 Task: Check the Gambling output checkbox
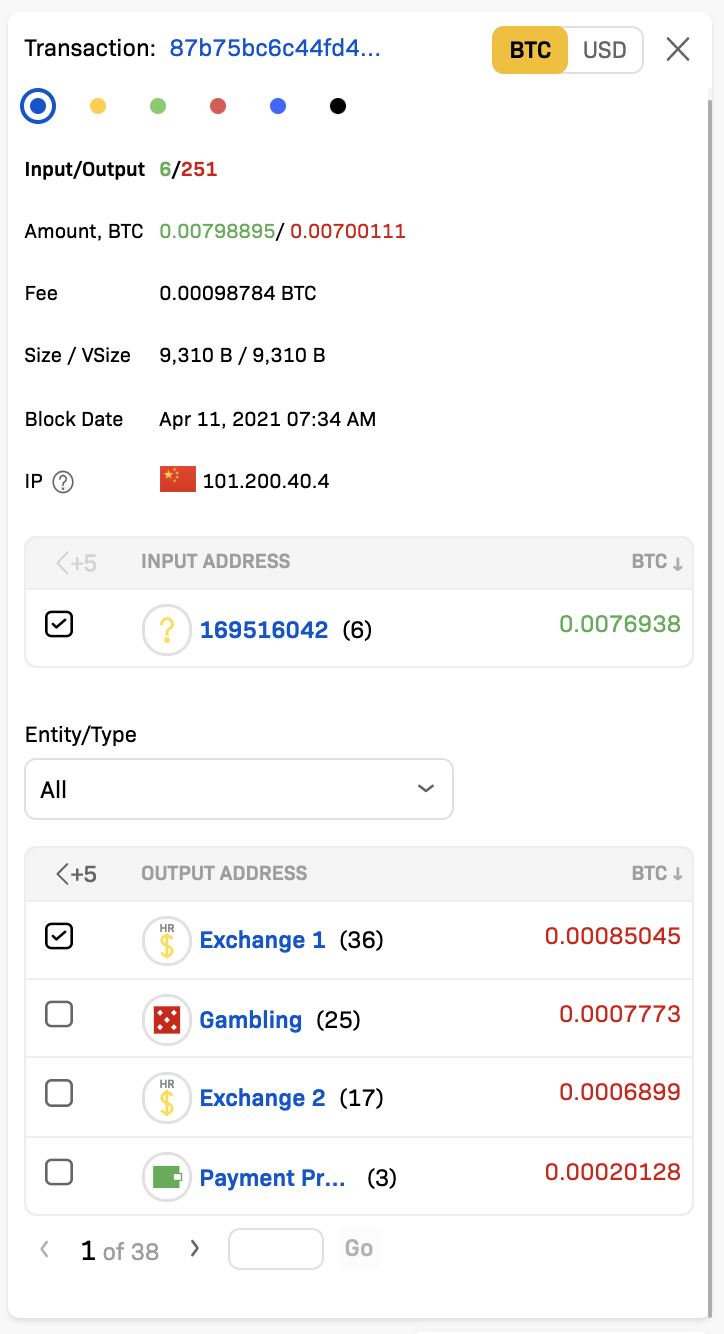pyautogui.click(x=59, y=1015)
